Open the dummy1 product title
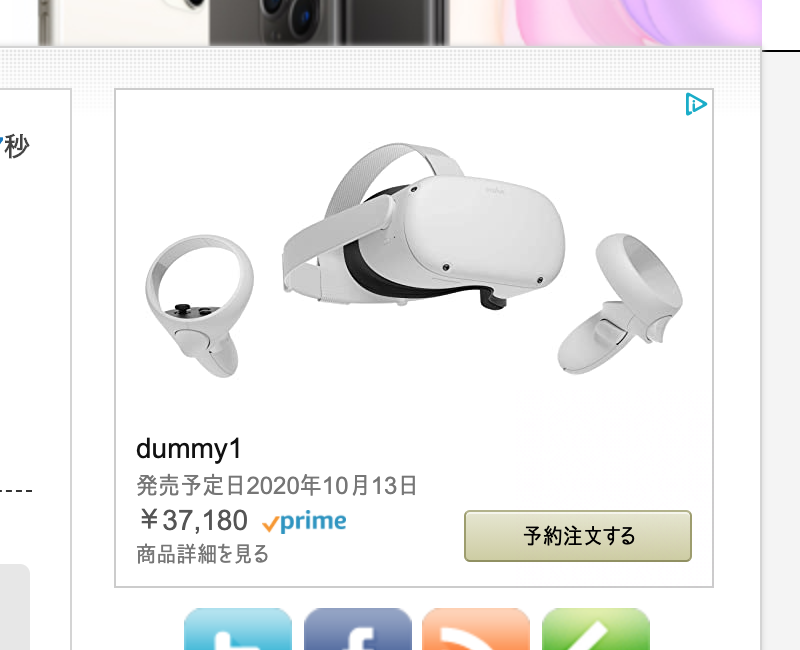800x650 pixels. click(189, 448)
